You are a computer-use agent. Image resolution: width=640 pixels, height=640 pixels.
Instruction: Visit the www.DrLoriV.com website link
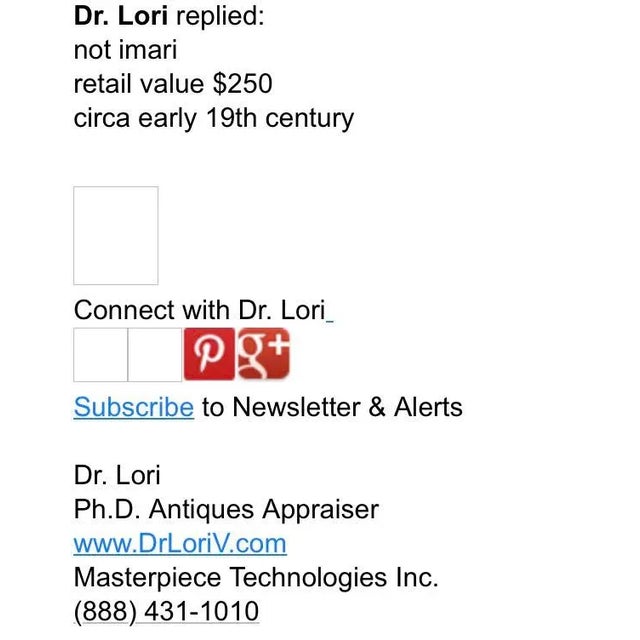click(180, 544)
